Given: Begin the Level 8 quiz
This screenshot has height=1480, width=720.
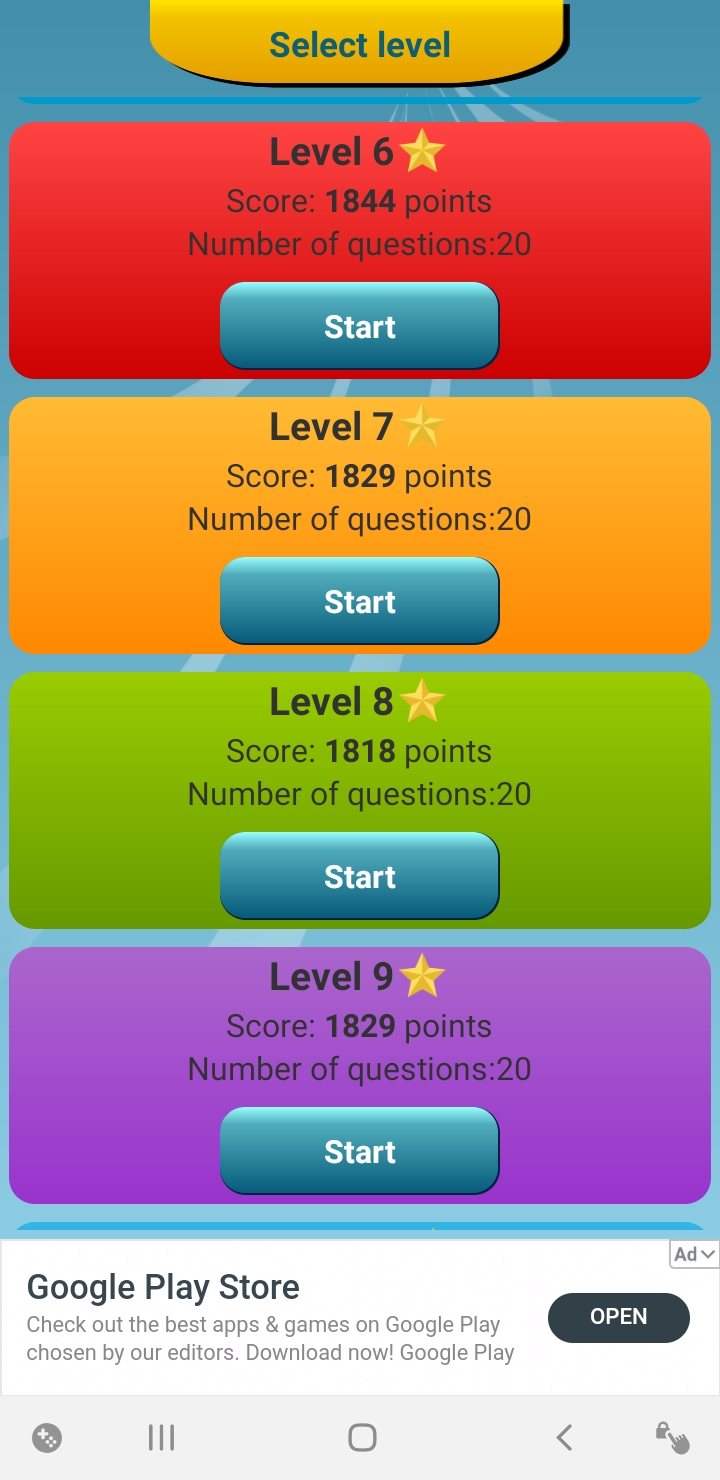Looking at the screenshot, I should coord(359,876).
